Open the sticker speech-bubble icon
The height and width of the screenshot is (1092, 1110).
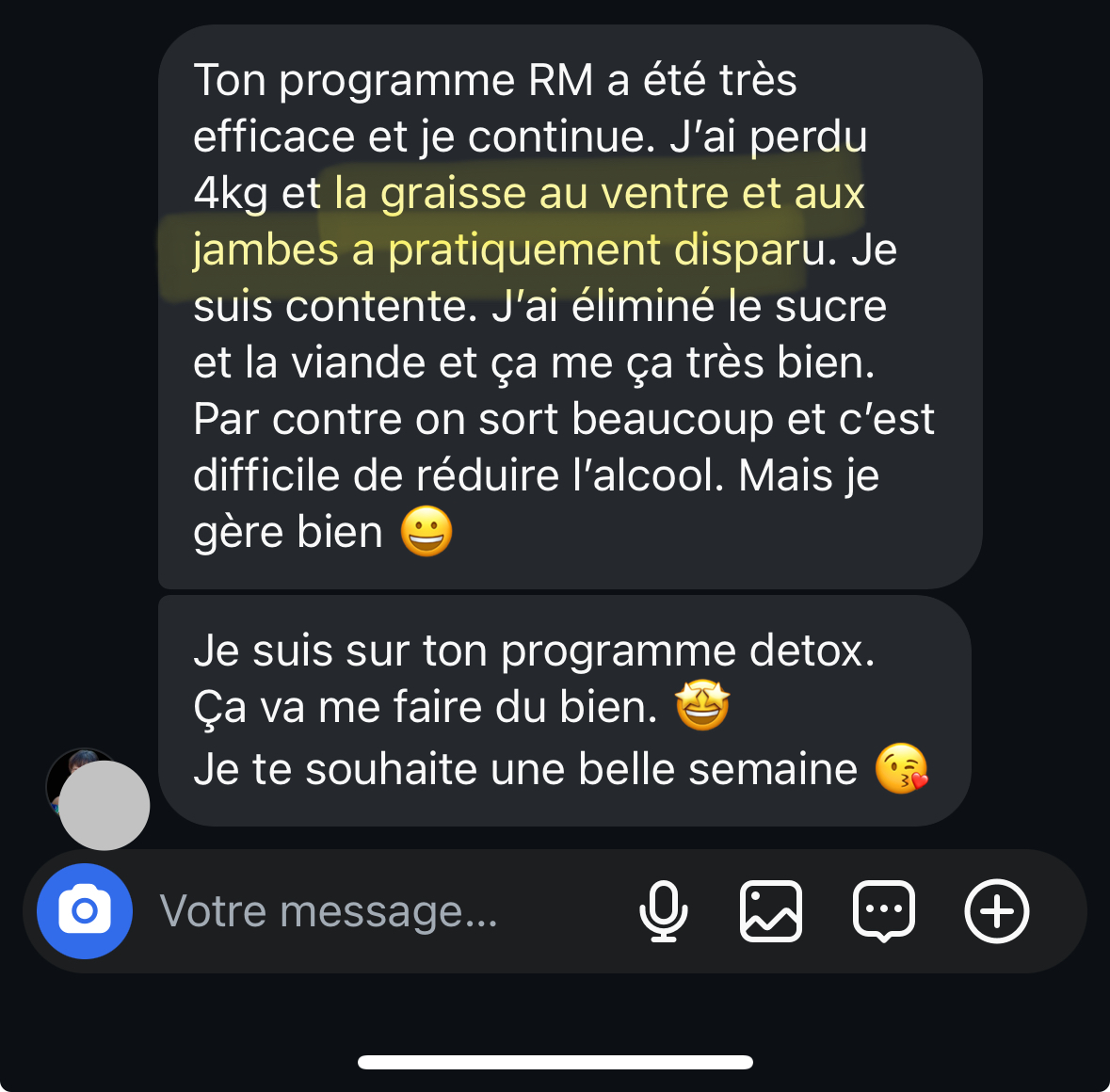(x=883, y=911)
